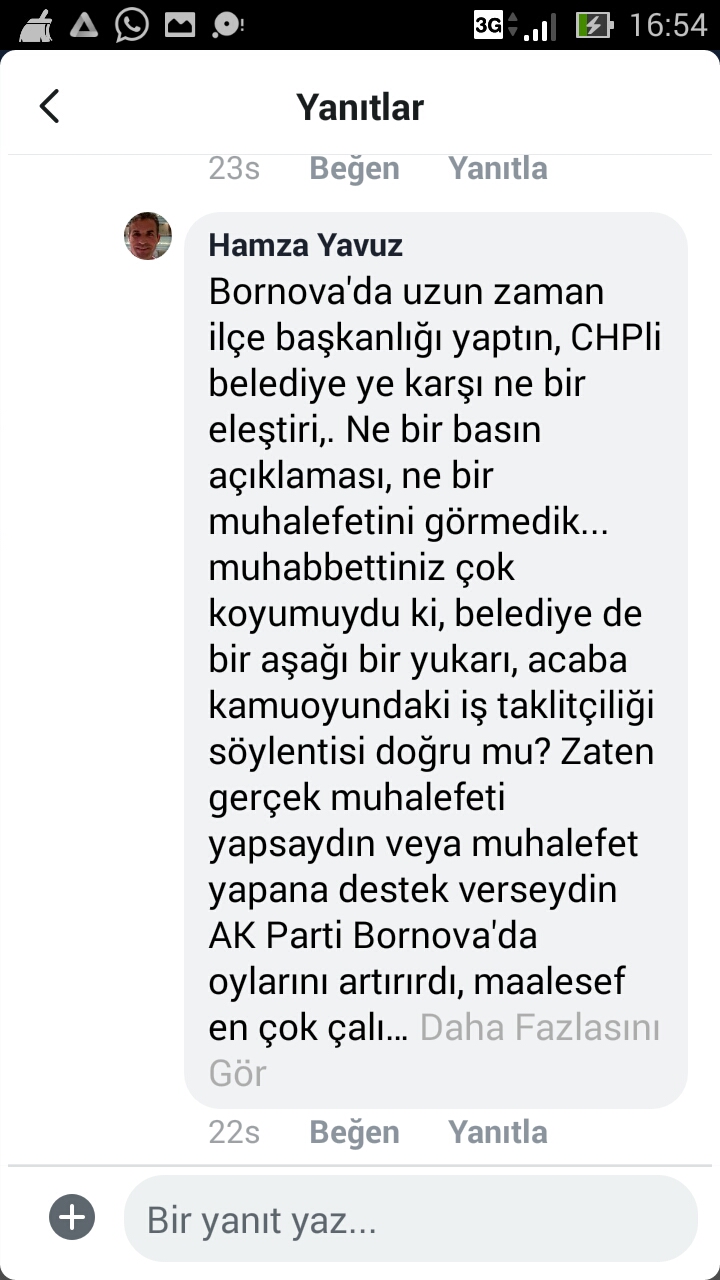Go back from the Yanıtlar screen

click(49, 106)
